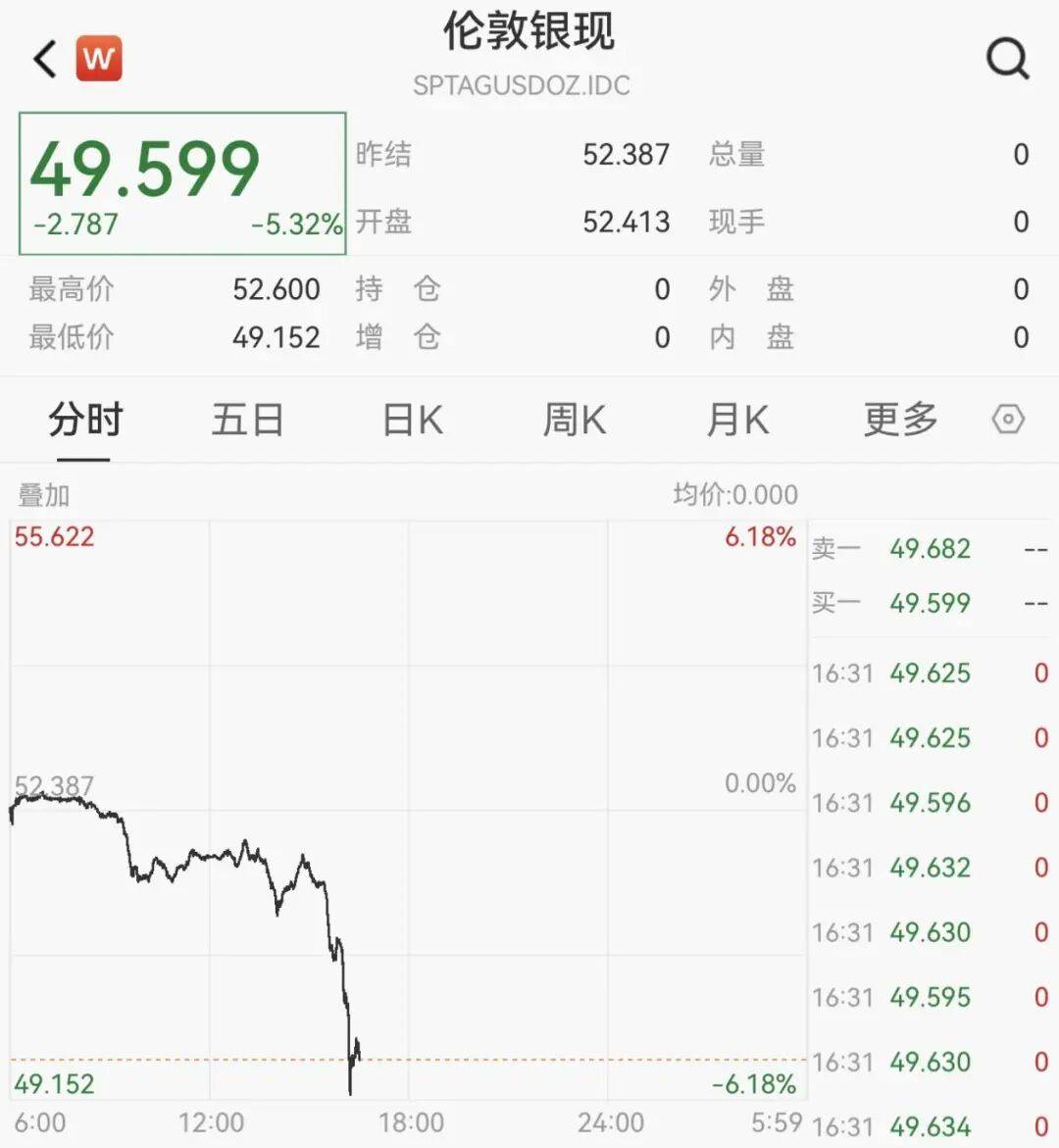
Task: Select the 日K chart tab
Action: tap(412, 421)
